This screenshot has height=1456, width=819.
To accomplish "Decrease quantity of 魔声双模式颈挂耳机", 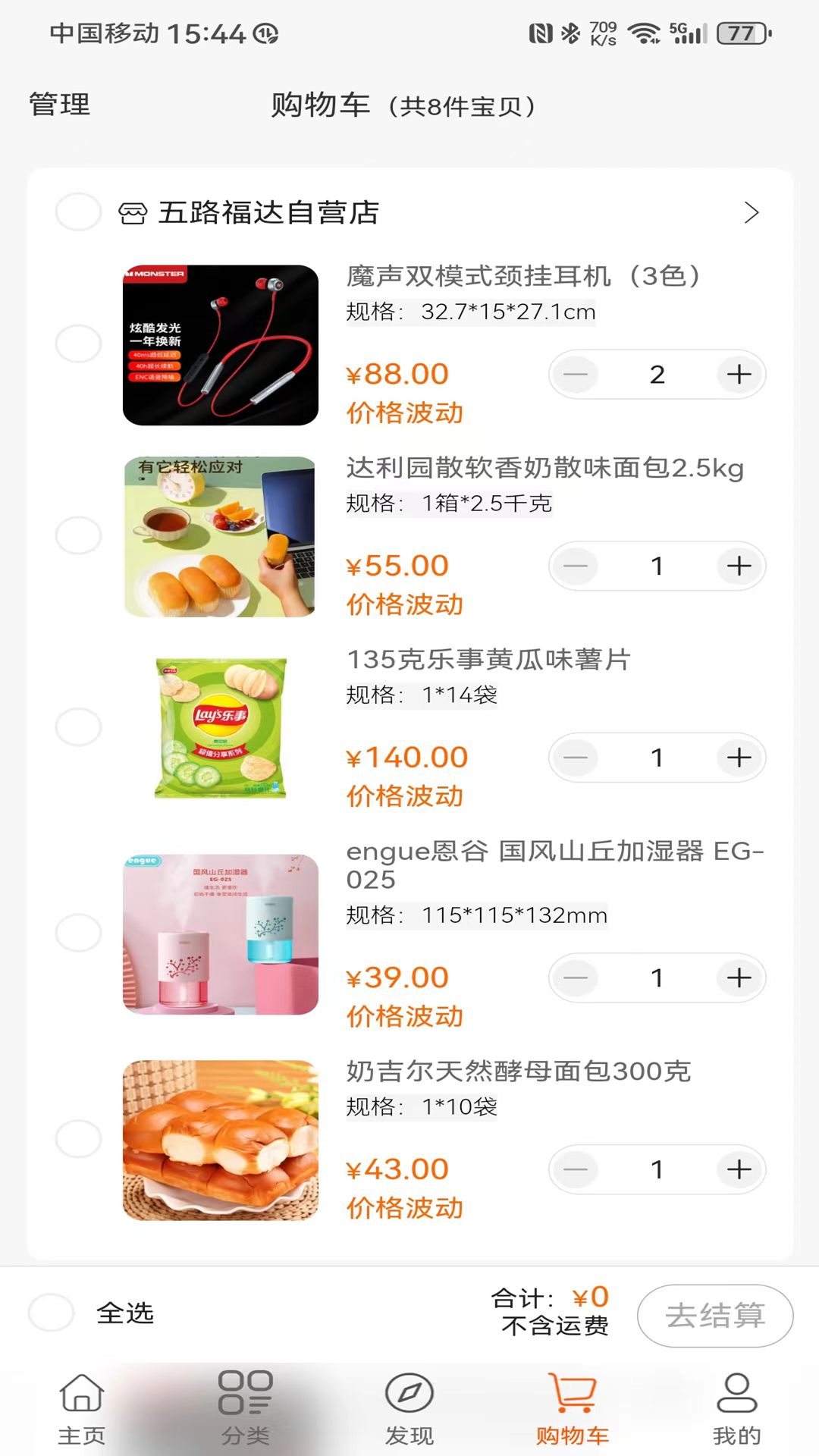I will pyautogui.click(x=576, y=375).
